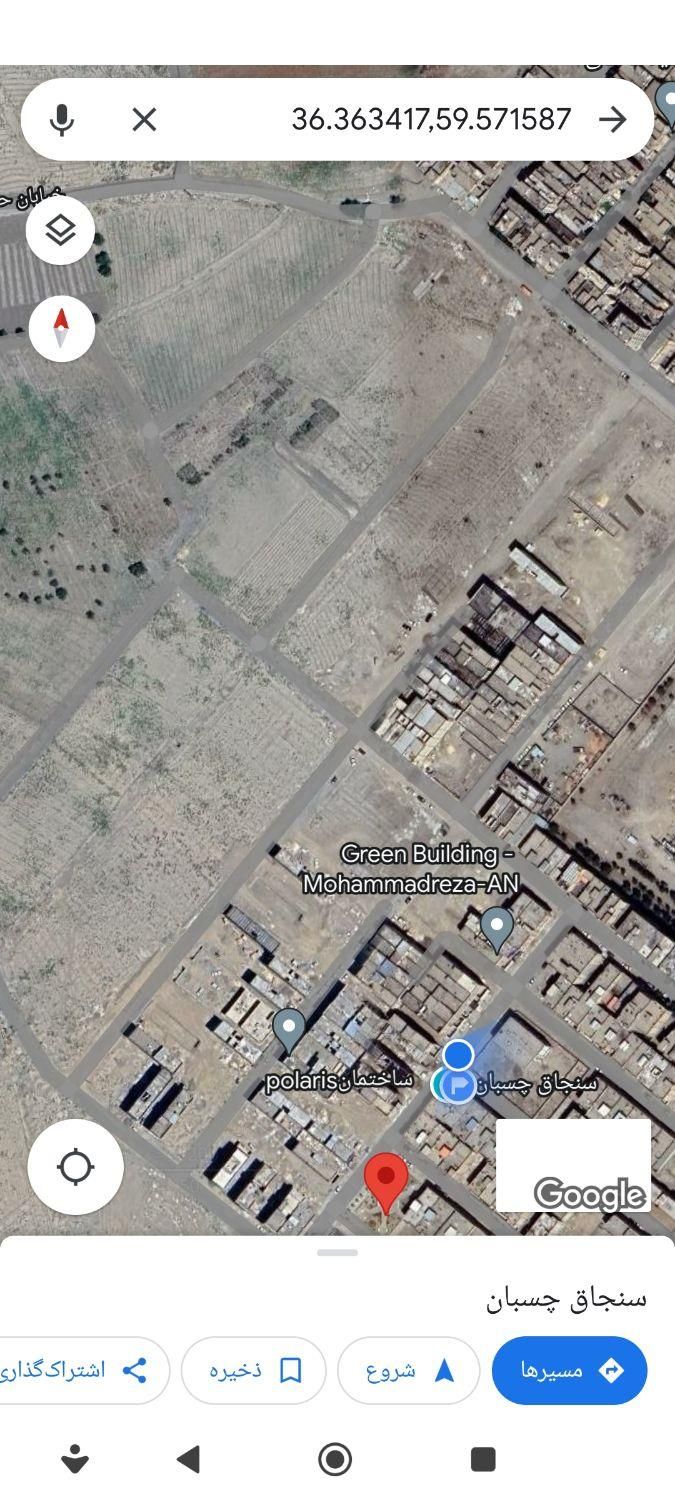675x1500 pixels.
Task: Clear the searched coordinates
Action: [144, 120]
